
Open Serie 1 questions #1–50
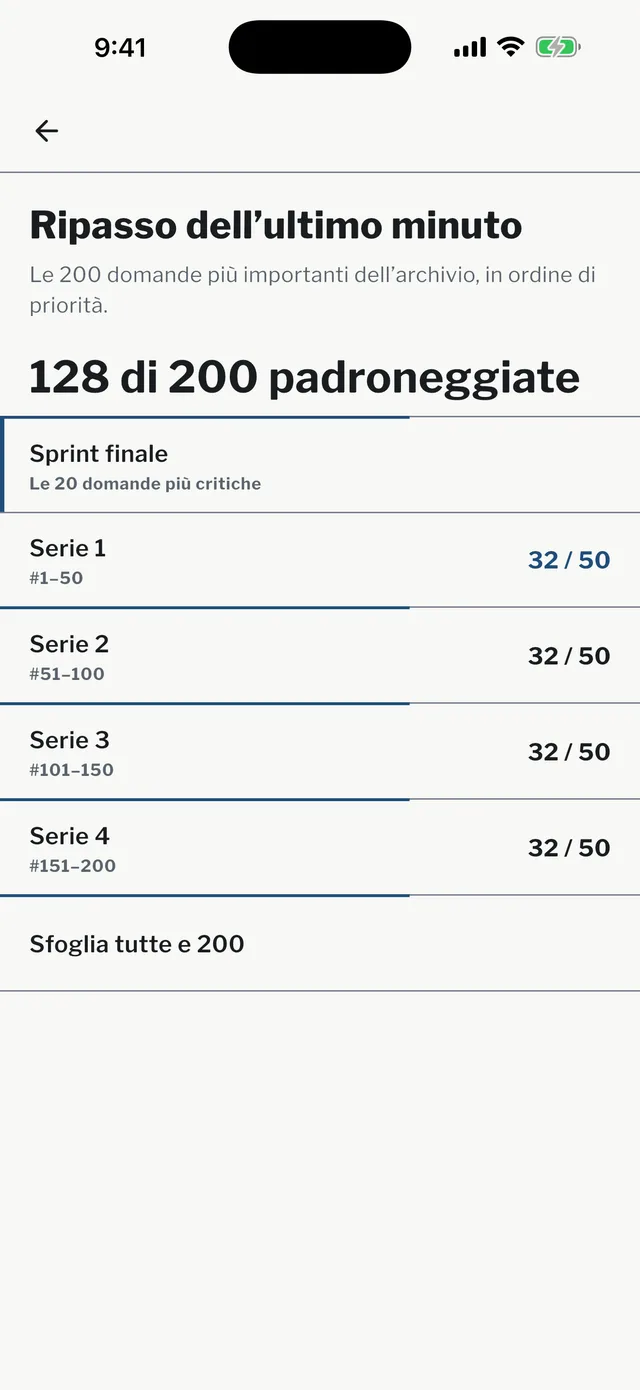point(320,561)
